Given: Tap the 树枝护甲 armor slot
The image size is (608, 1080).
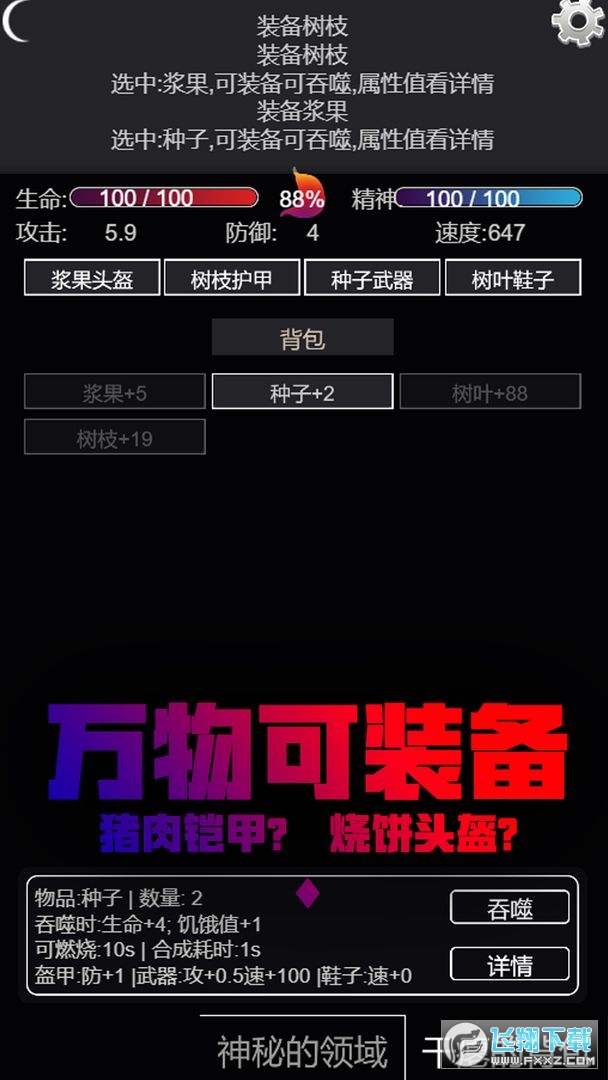Looking at the screenshot, I should 232,279.
